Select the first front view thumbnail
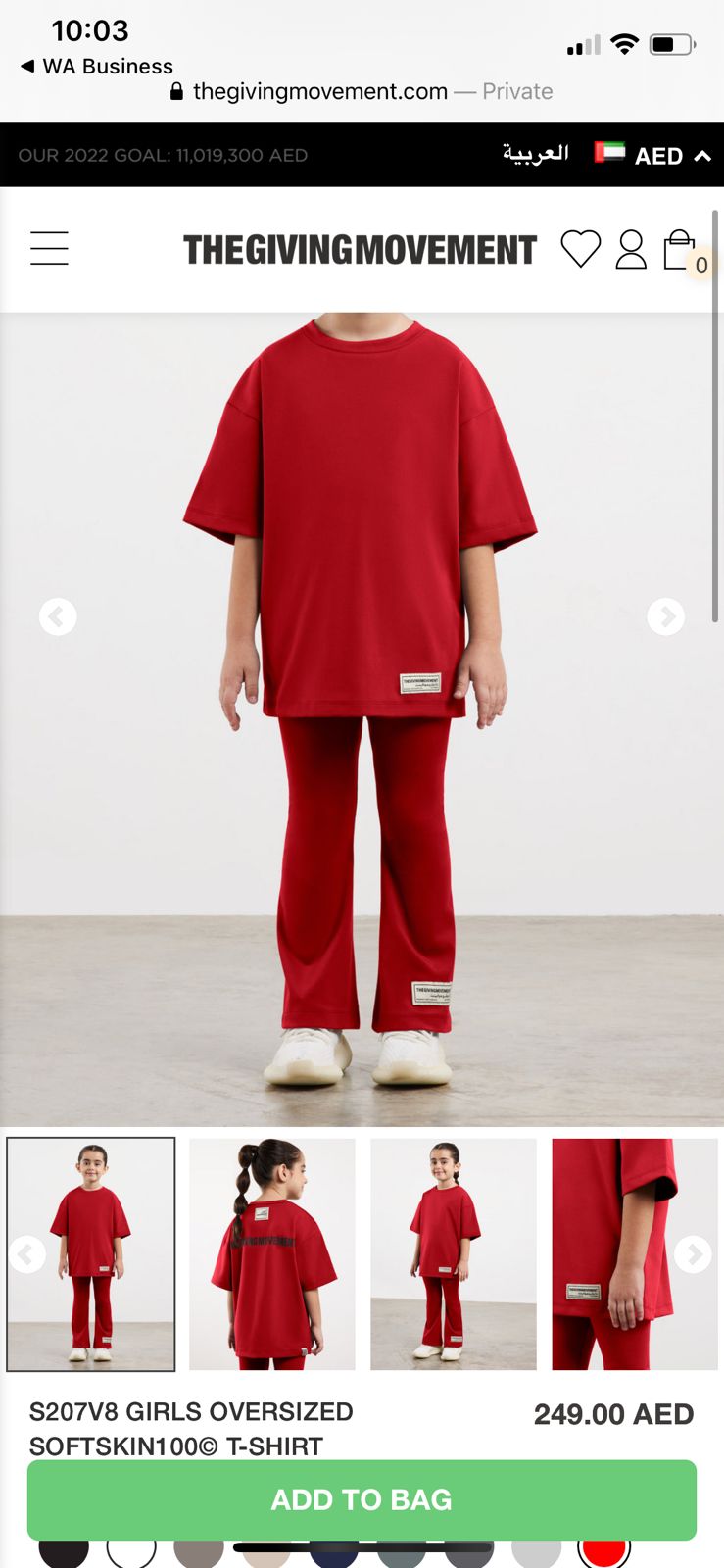The width and height of the screenshot is (724, 1568). click(x=91, y=1253)
